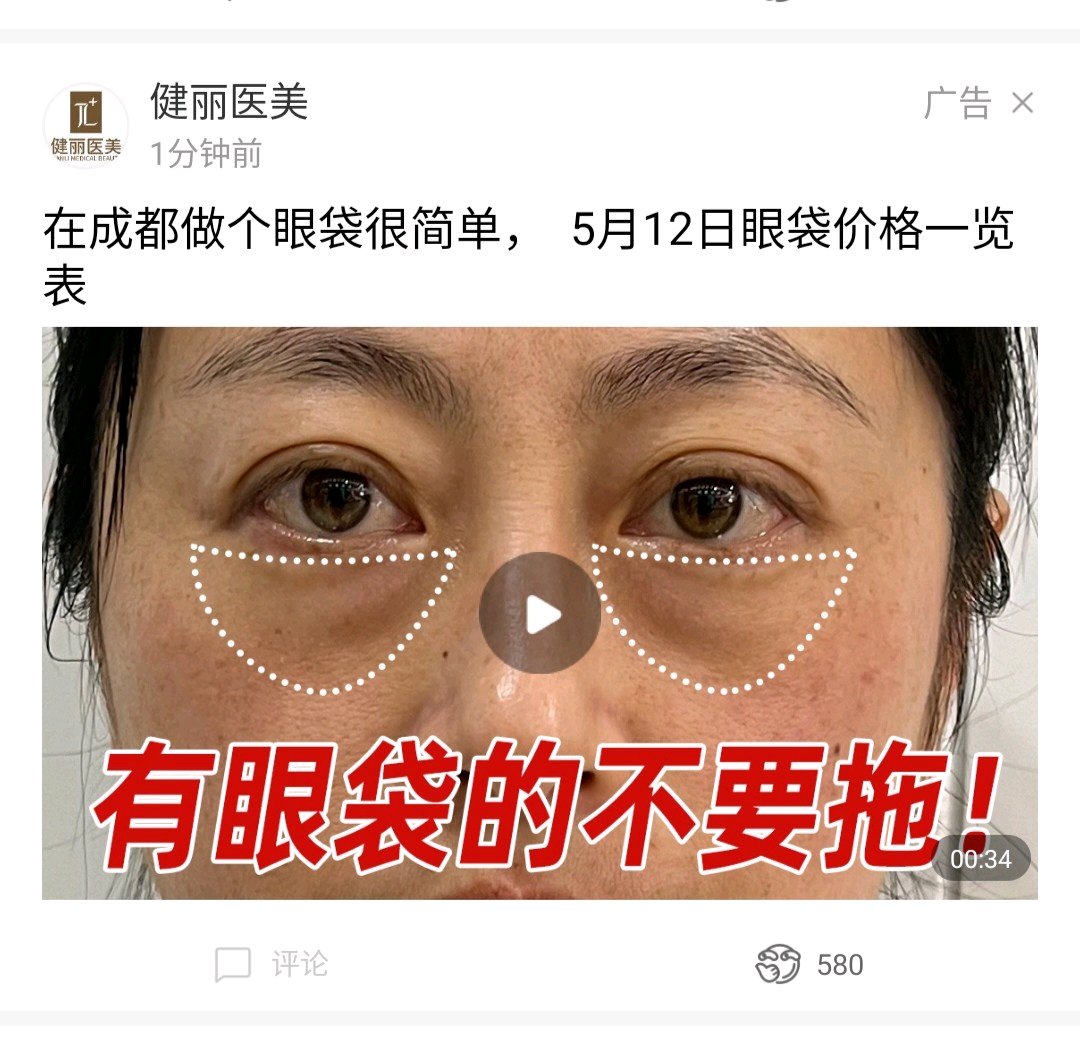Screen dimensions: 1080x1051
Task: Open 健丽医美 profile avatar
Action: tap(85, 126)
